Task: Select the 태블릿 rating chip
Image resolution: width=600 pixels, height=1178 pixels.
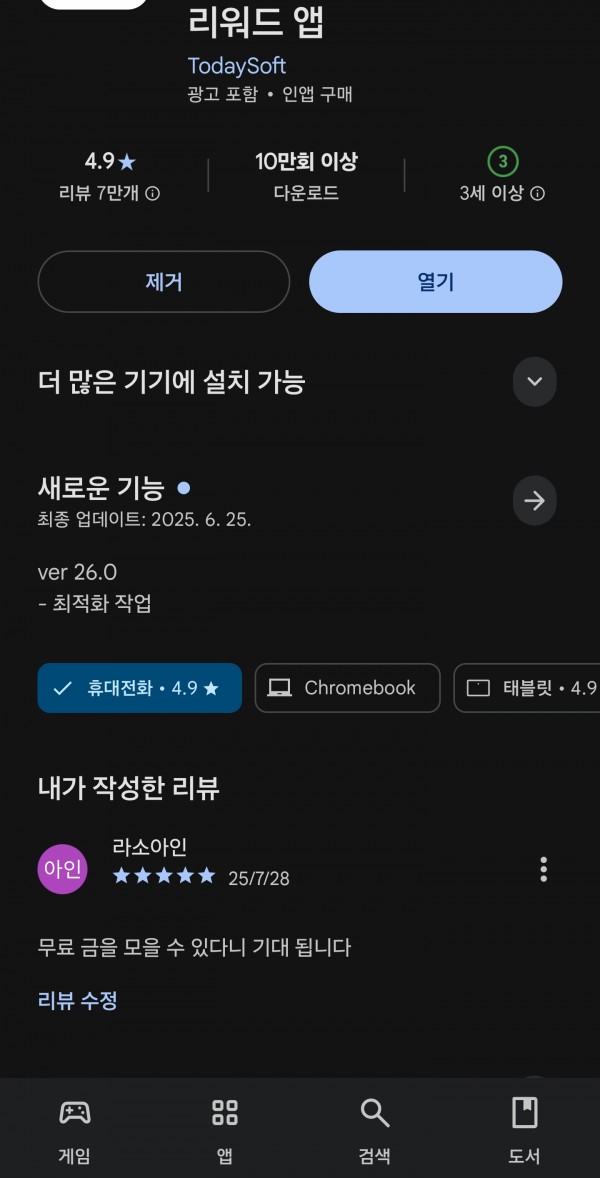Action: [x=527, y=687]
